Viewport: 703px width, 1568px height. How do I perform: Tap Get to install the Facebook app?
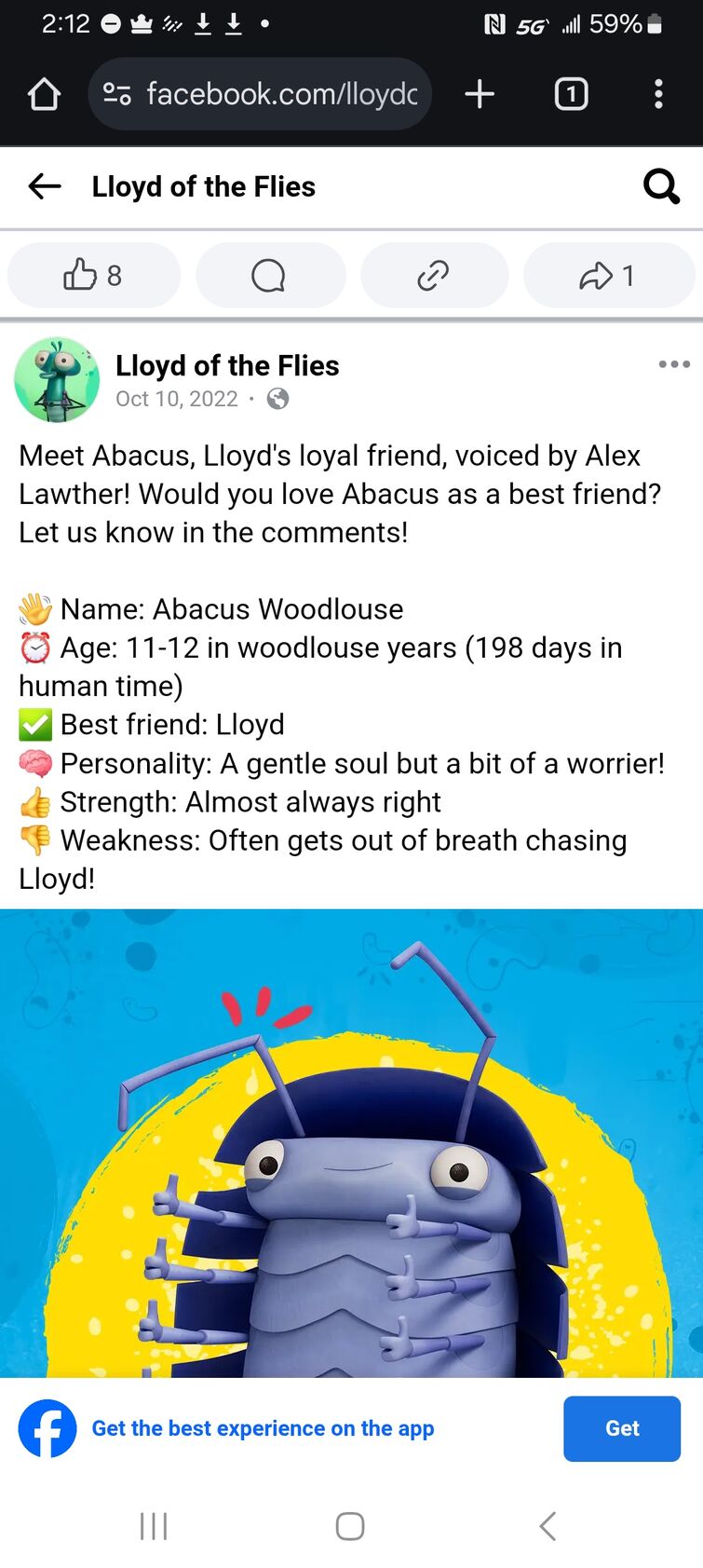621,1428
